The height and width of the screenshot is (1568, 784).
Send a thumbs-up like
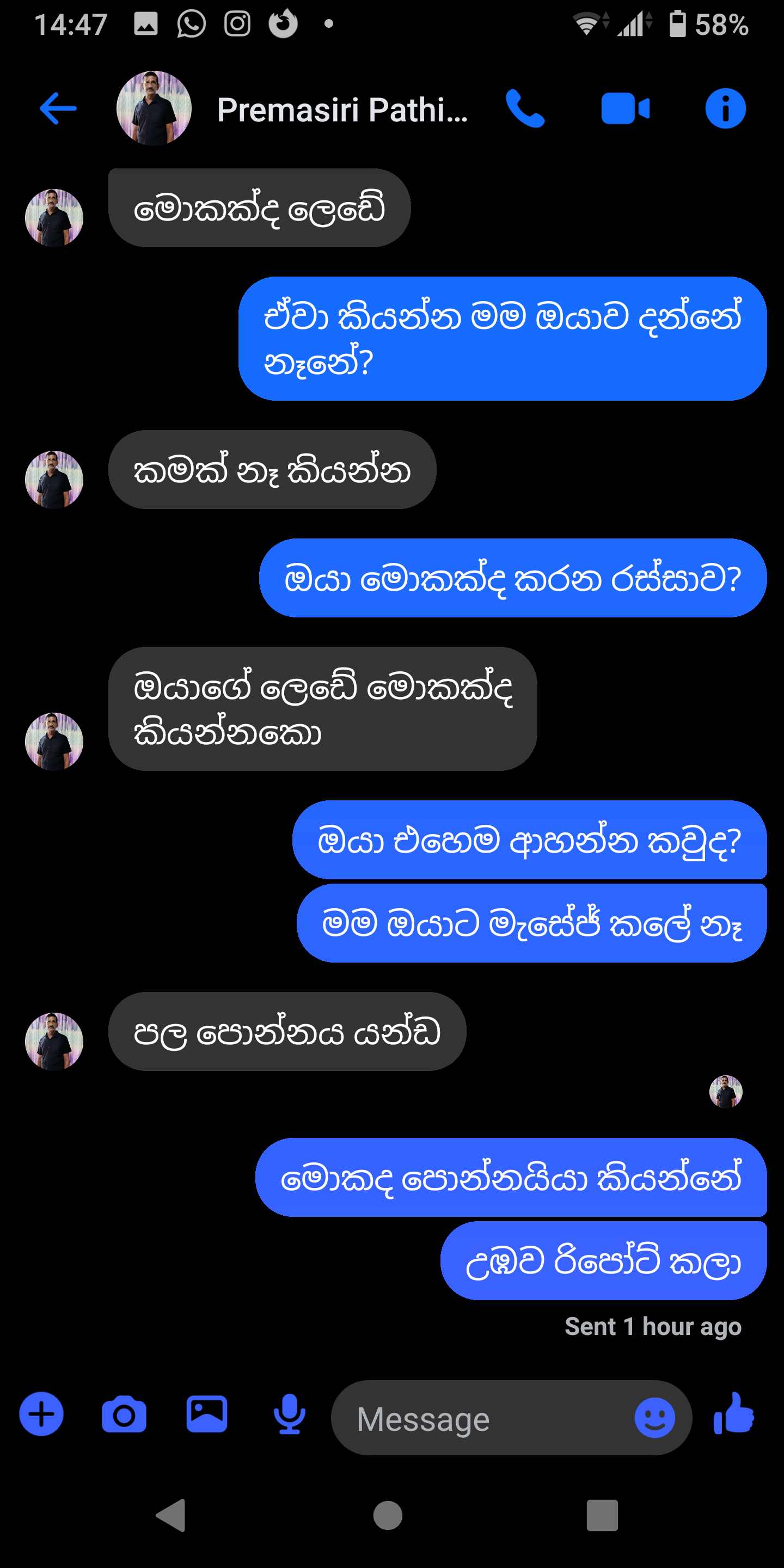(734, 1414)
